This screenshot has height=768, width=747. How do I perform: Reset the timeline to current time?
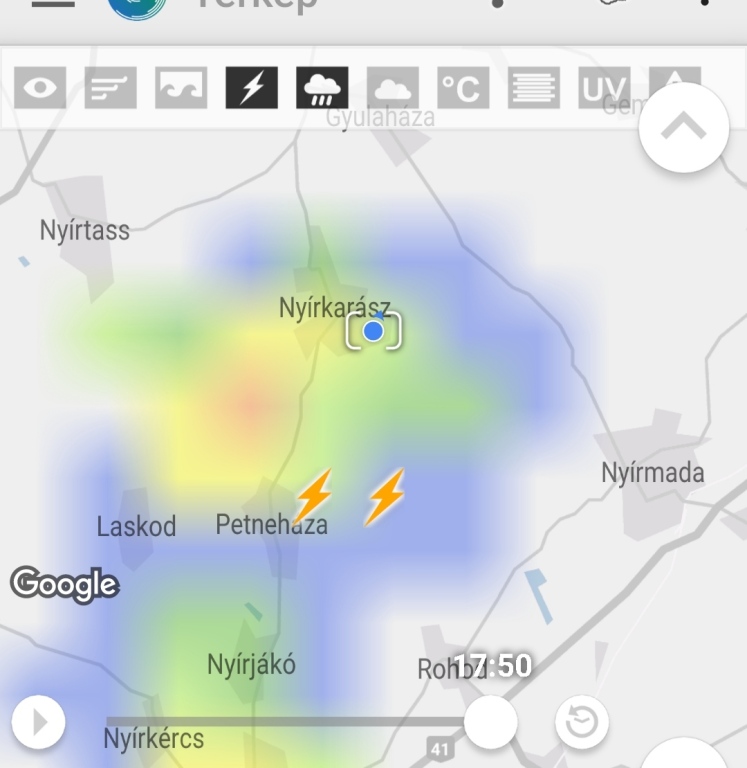coord(582,721)
